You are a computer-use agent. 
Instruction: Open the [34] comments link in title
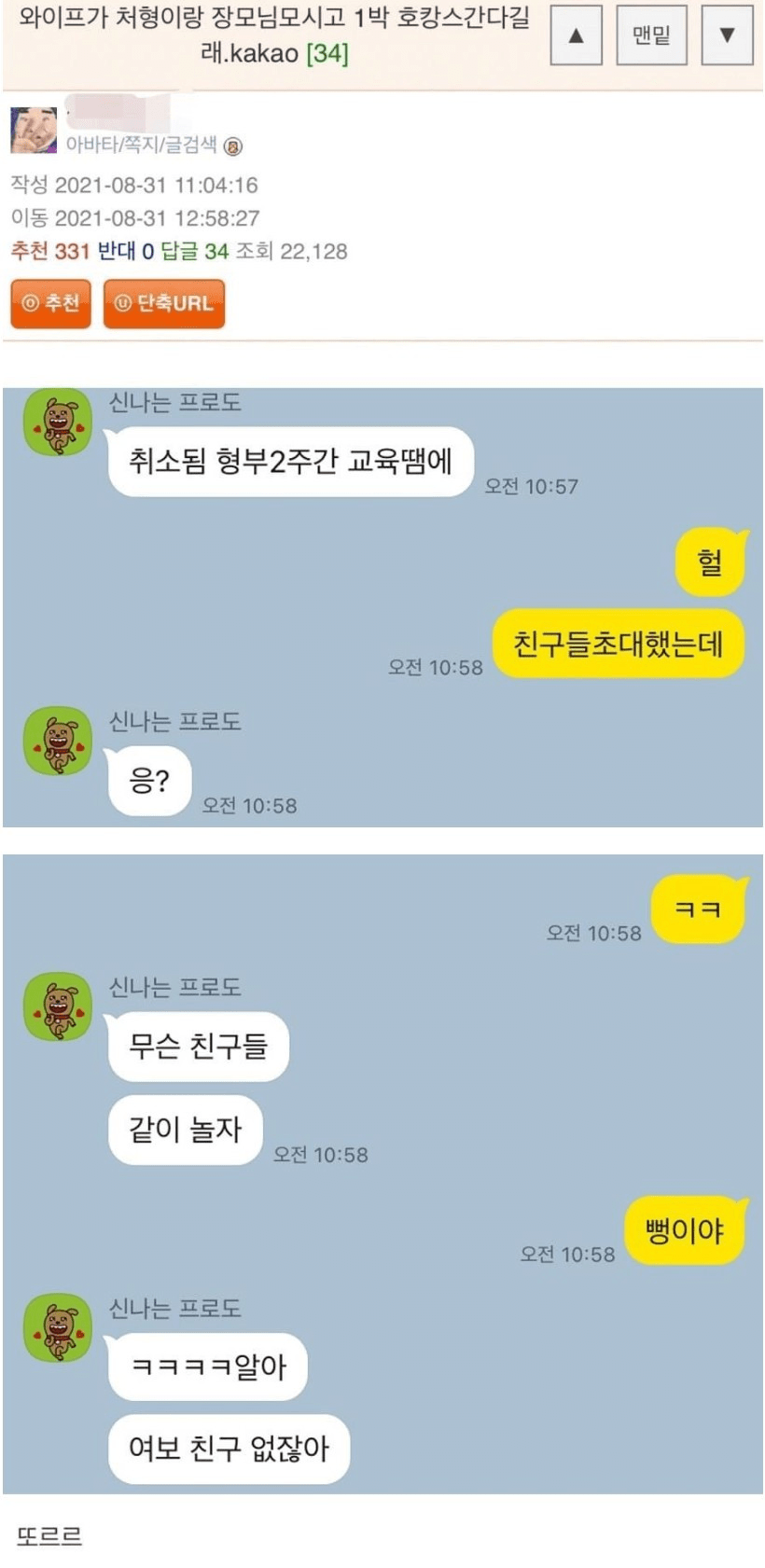tap(327, 53)
